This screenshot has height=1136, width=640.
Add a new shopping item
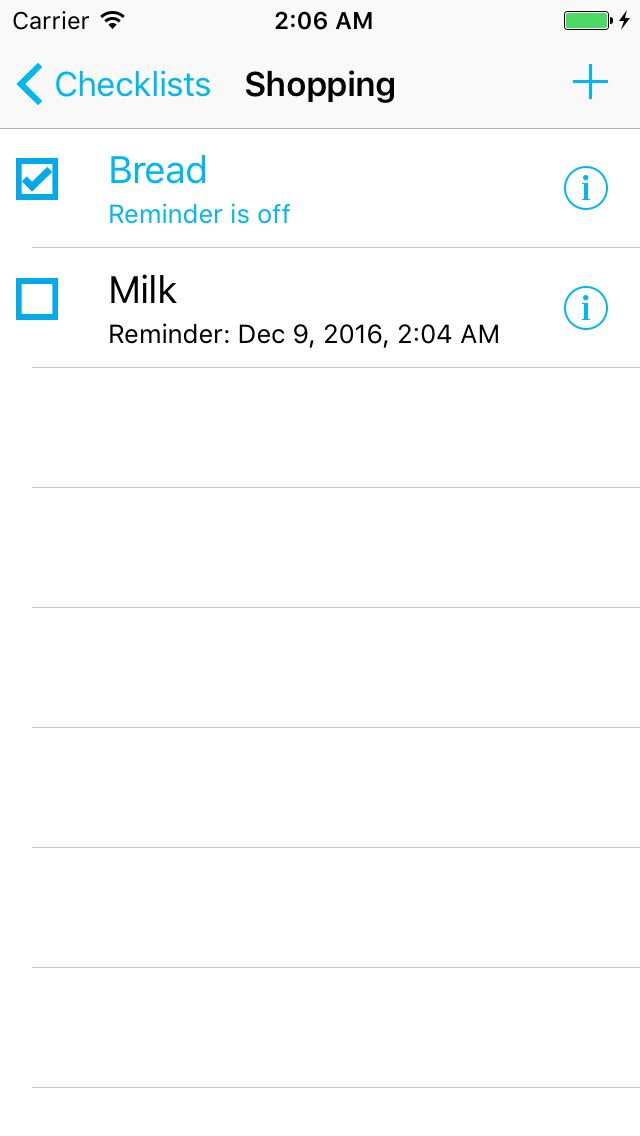pos(590,82)
